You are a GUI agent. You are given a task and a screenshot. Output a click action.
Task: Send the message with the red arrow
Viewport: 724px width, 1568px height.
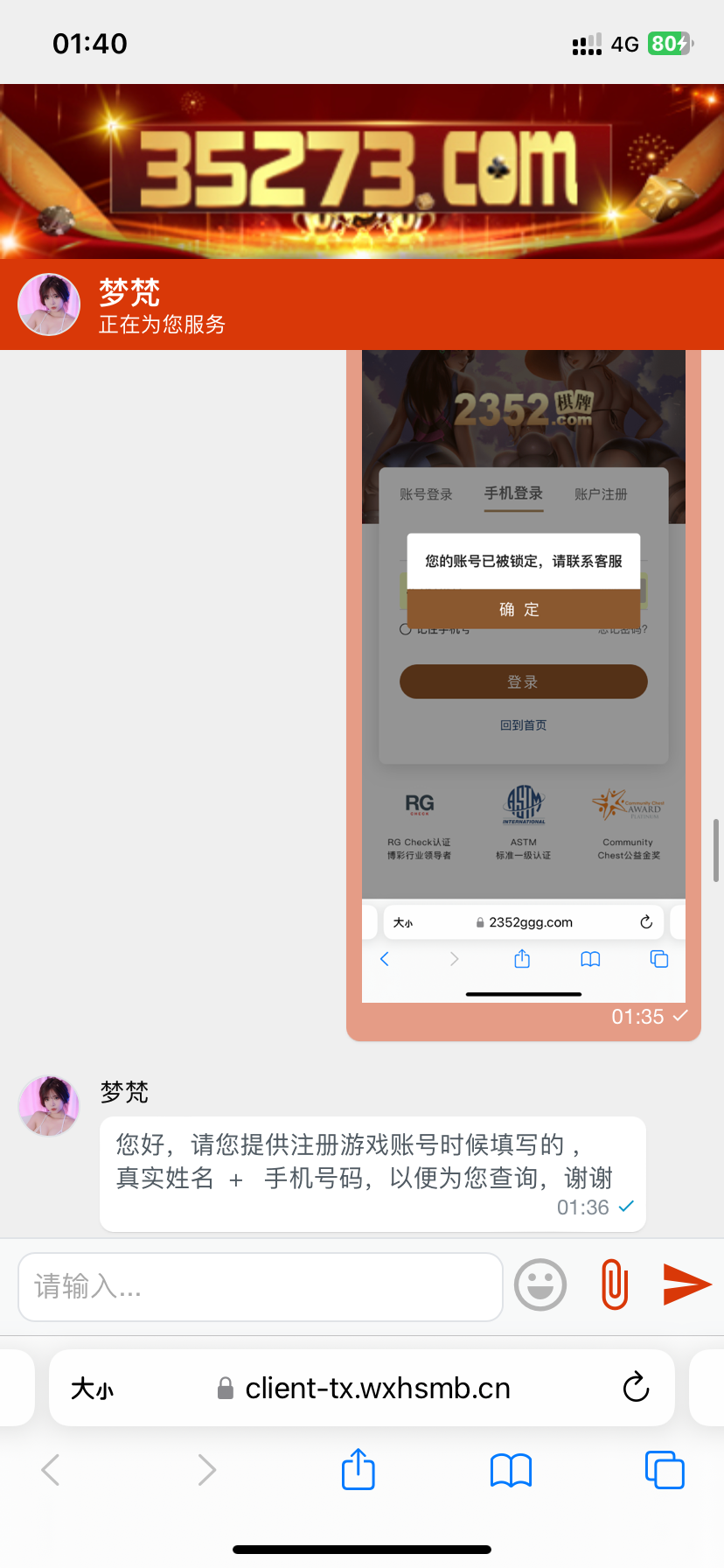pyautogui.click(x=686, y=1284)
